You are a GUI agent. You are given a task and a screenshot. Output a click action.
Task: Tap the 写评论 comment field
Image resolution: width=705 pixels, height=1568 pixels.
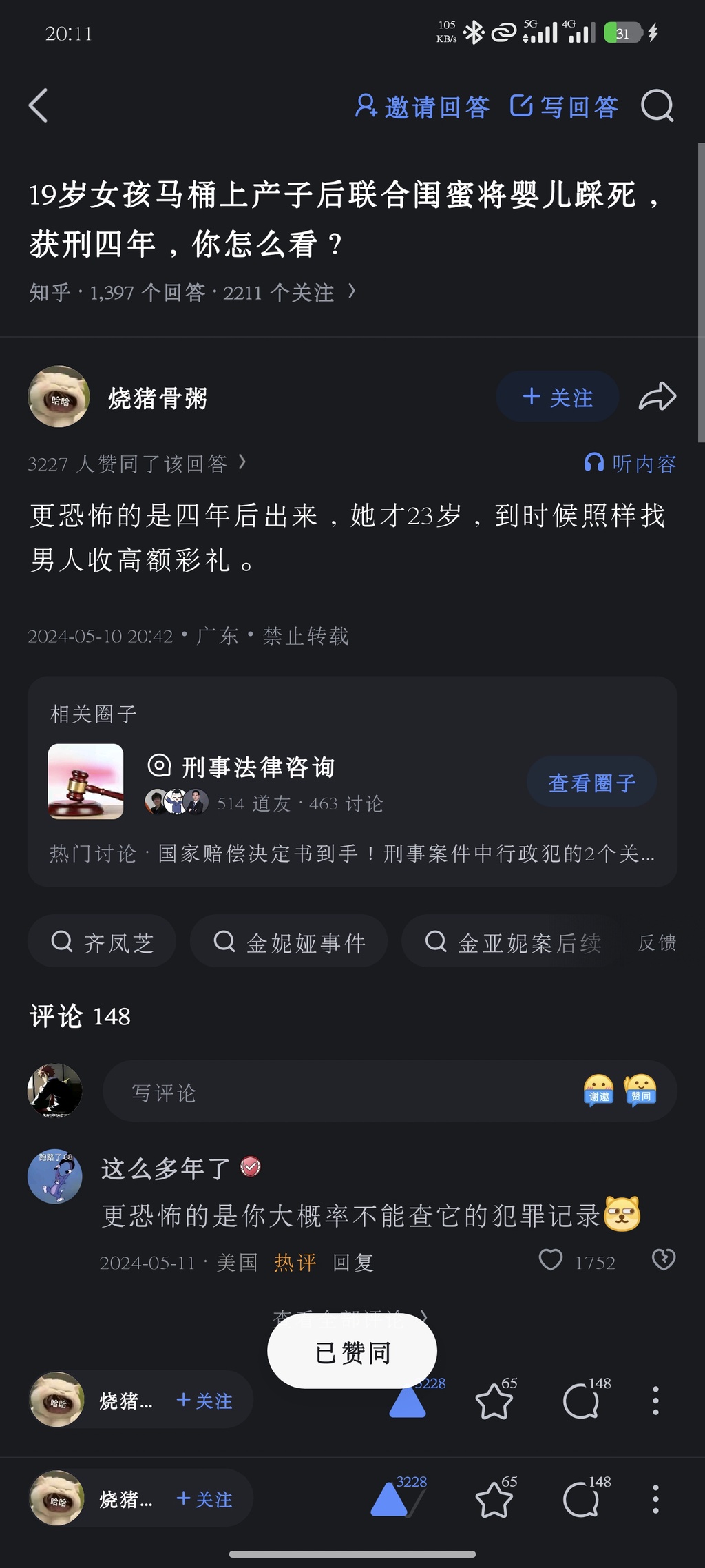(x=344, y=1092)
